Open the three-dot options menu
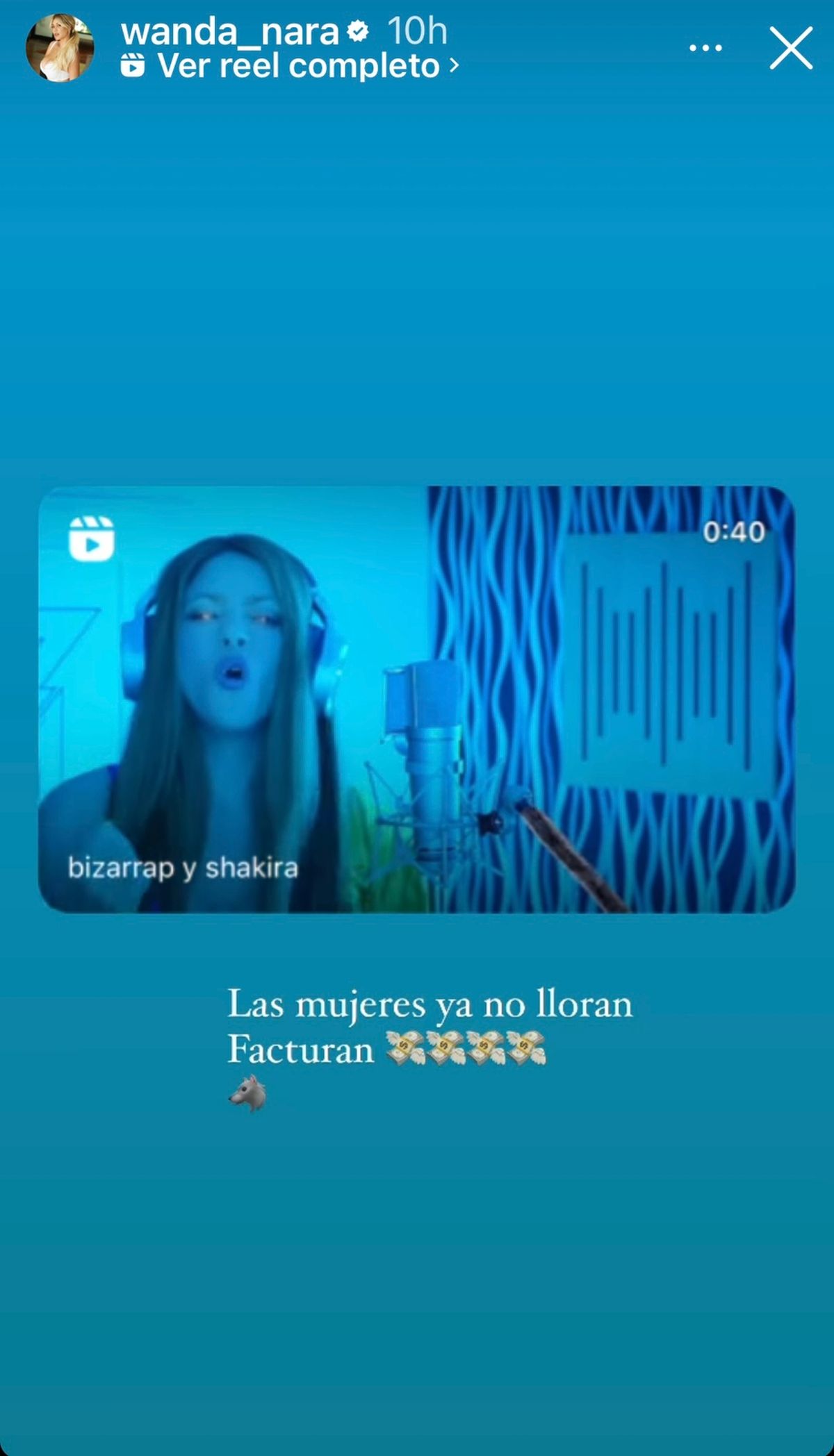This screenshot has width=834, height=1456. (x=705, y=49)
